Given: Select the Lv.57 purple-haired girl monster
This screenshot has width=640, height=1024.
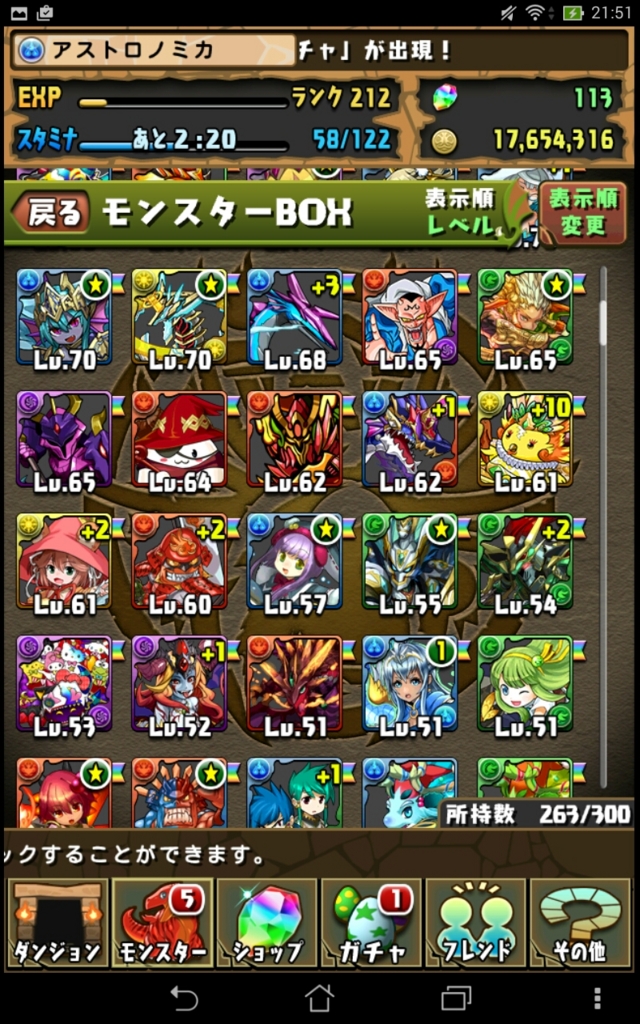Looking at the screenshot, I should click(x=295, y=562).
